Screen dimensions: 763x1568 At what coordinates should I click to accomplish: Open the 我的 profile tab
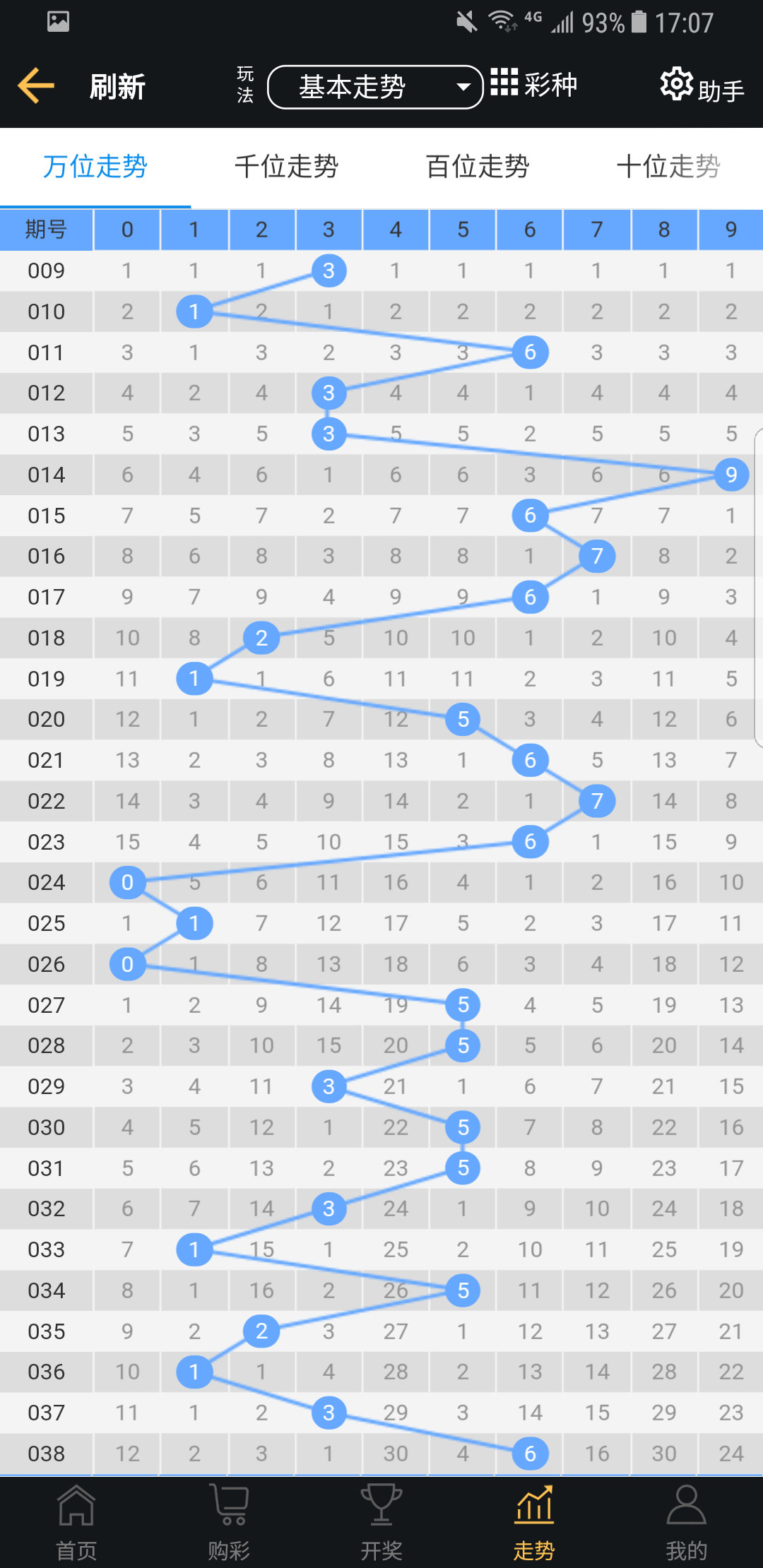click(687, 1521)
